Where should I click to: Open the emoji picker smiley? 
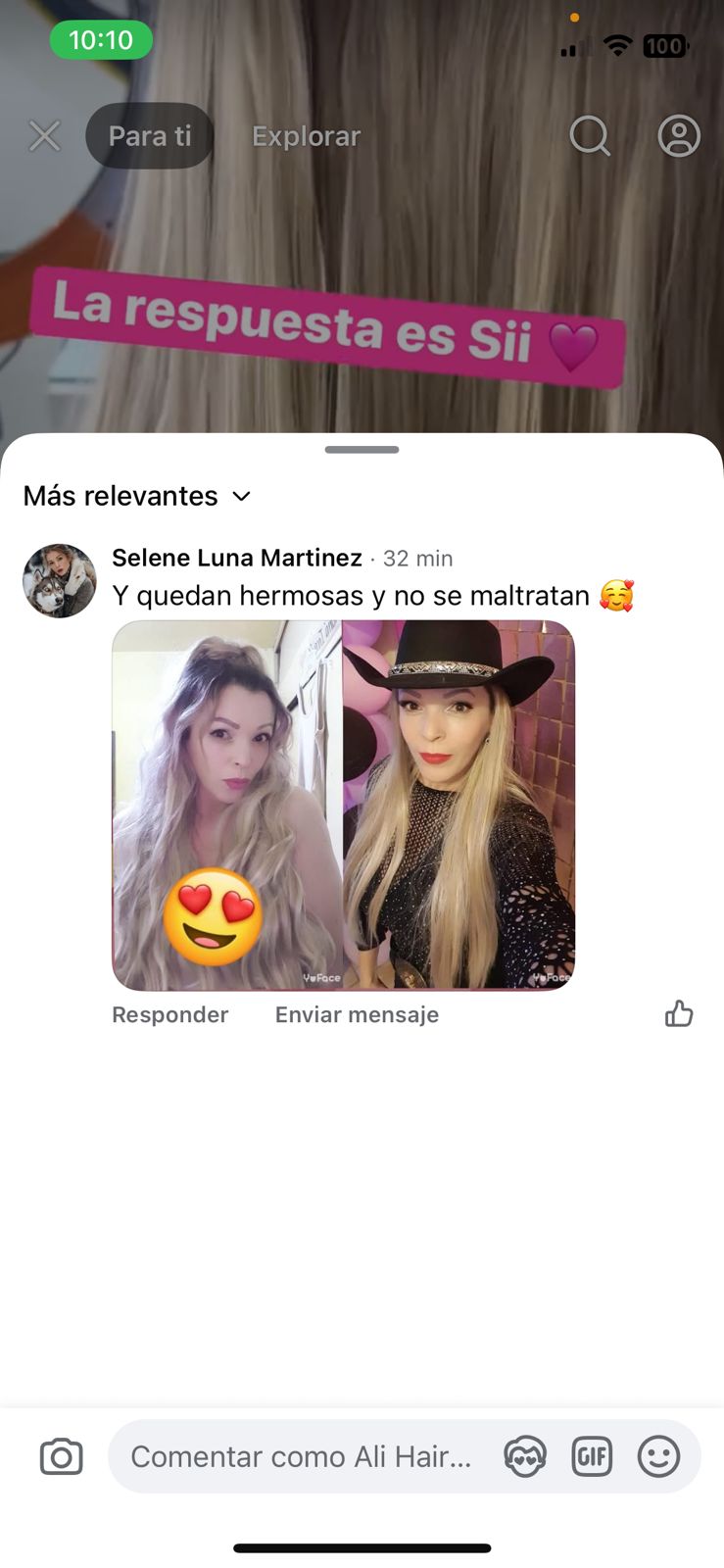click(x=658, y=1456)
